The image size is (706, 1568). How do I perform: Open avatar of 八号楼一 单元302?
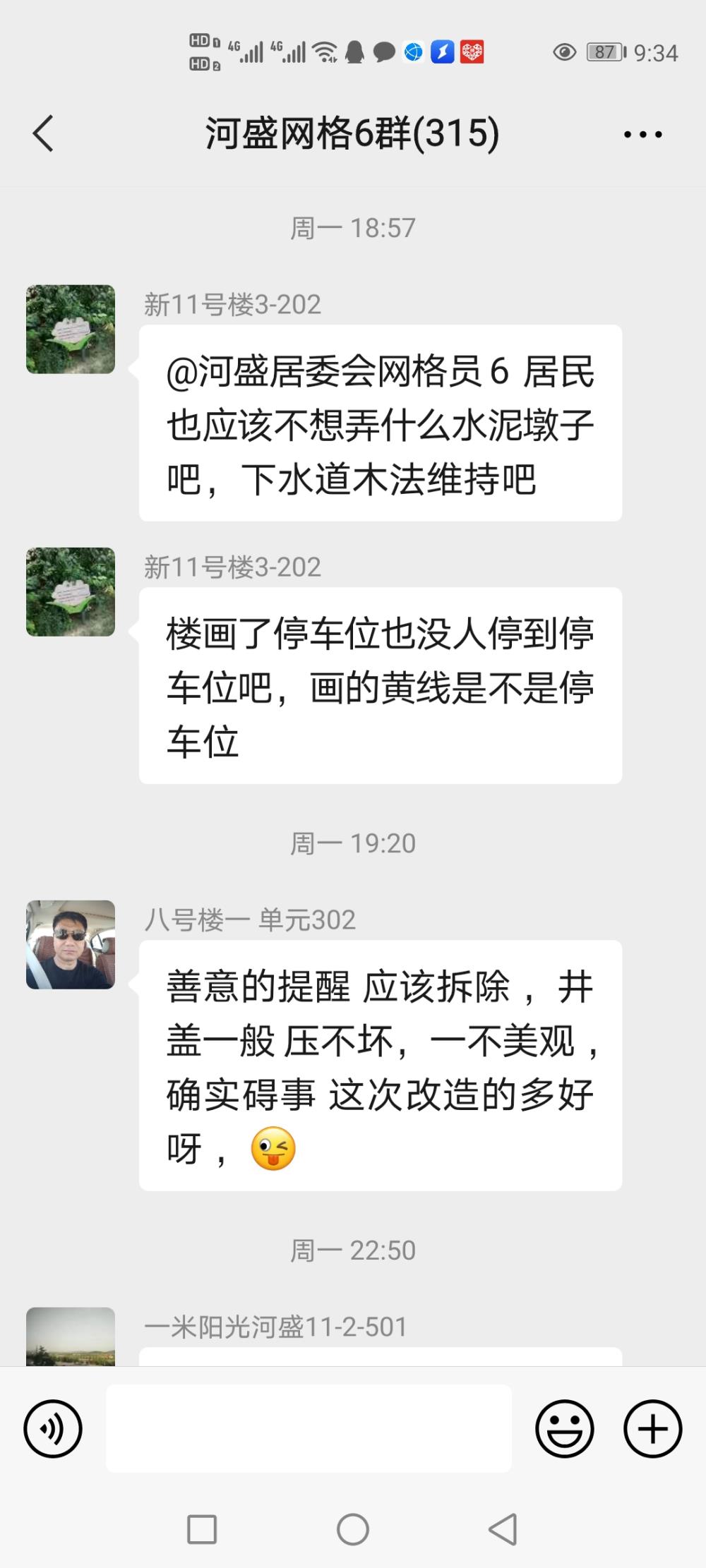[71, 945]
